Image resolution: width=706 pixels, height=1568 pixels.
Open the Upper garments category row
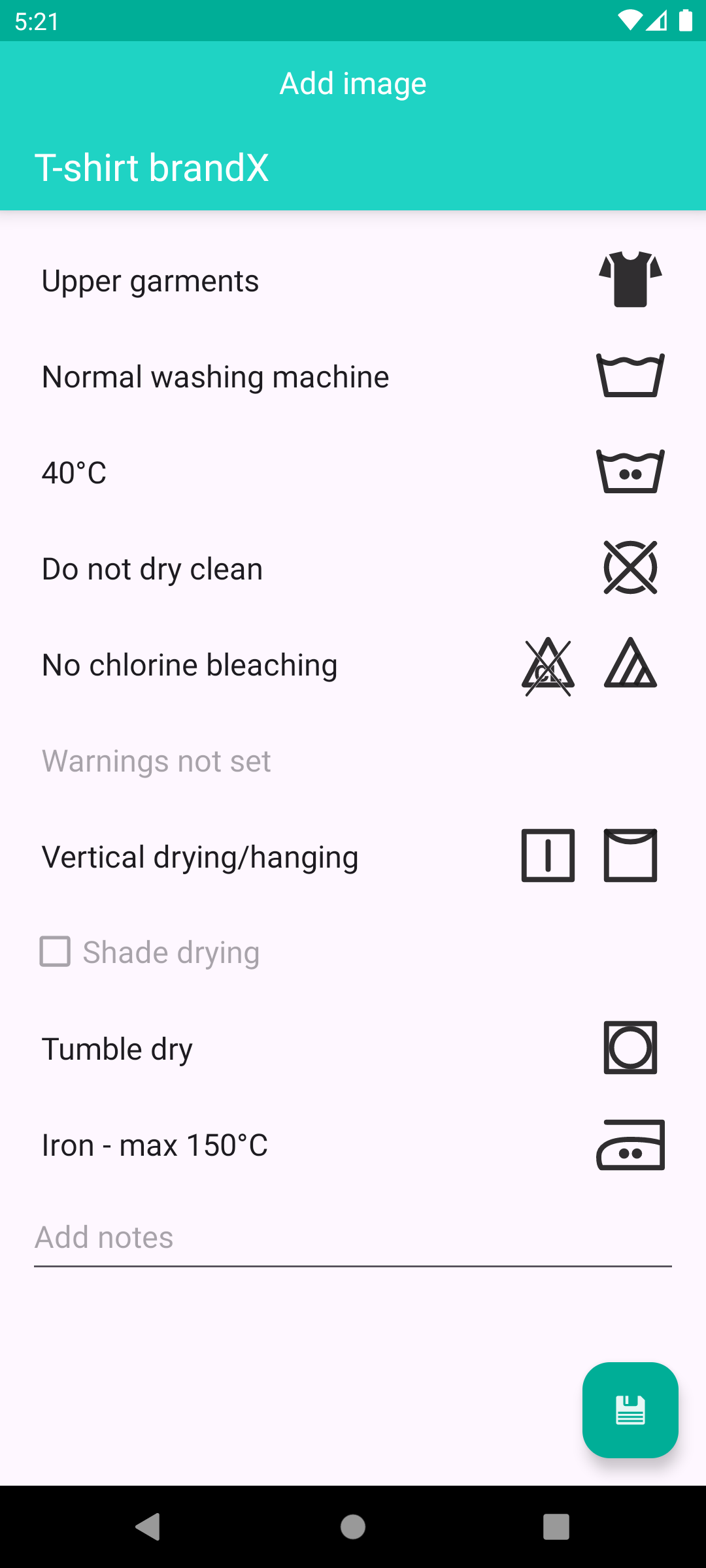tap(353, 281)
